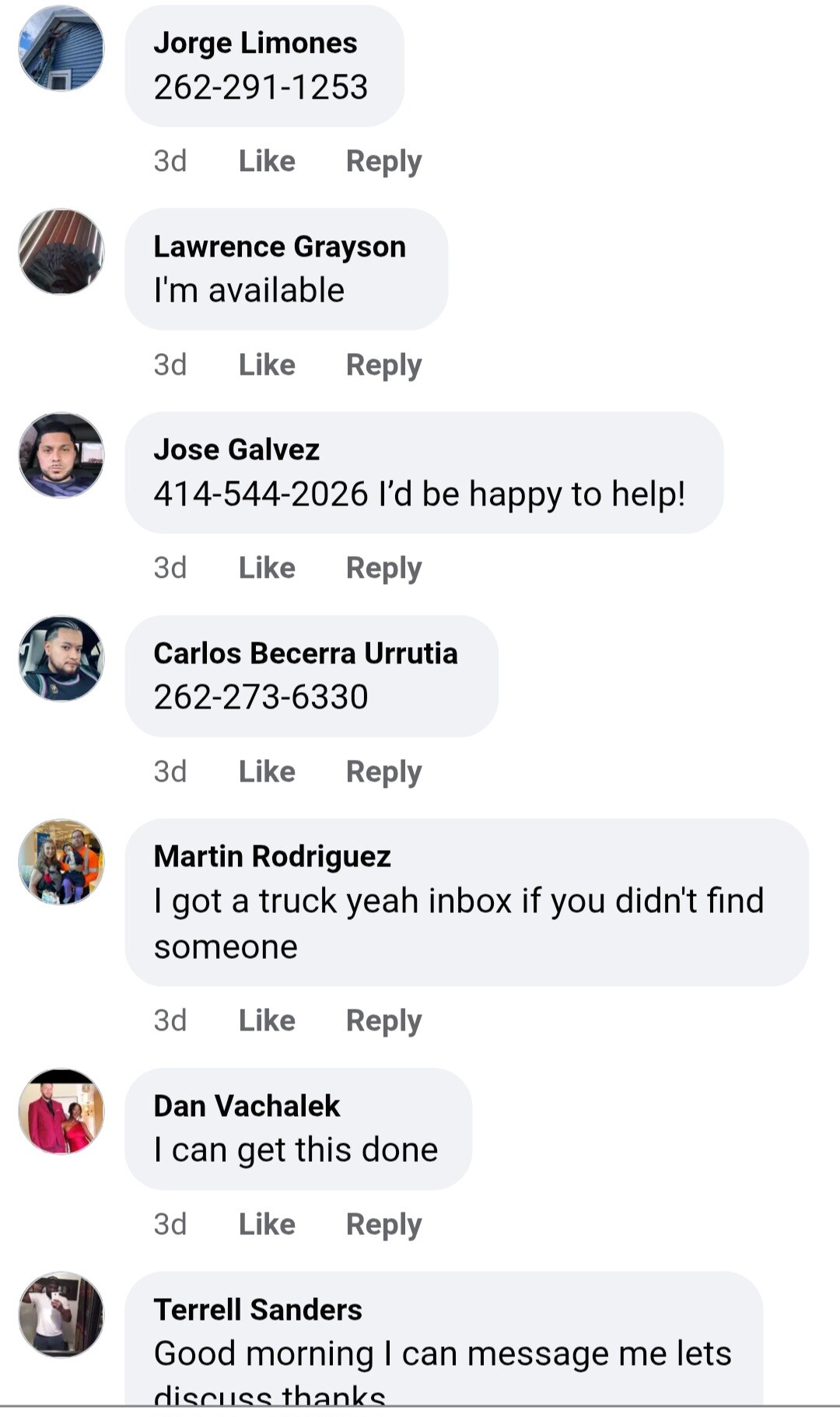Viewport: 840px width, 1417px height.
Task: Reply to Martin Rodriguez's comment
Action: point(383,1020)
